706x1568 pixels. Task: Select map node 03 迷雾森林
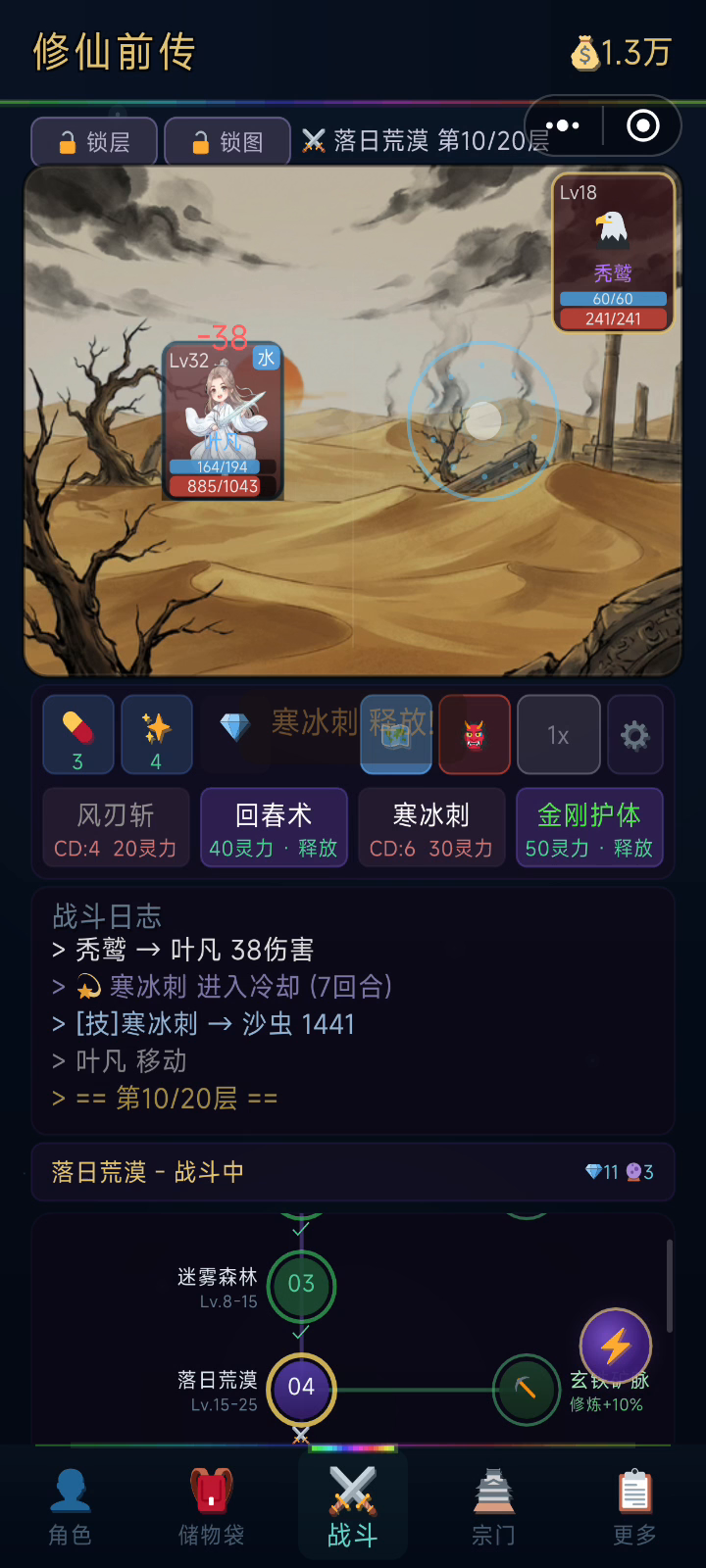pos(301,1284)
